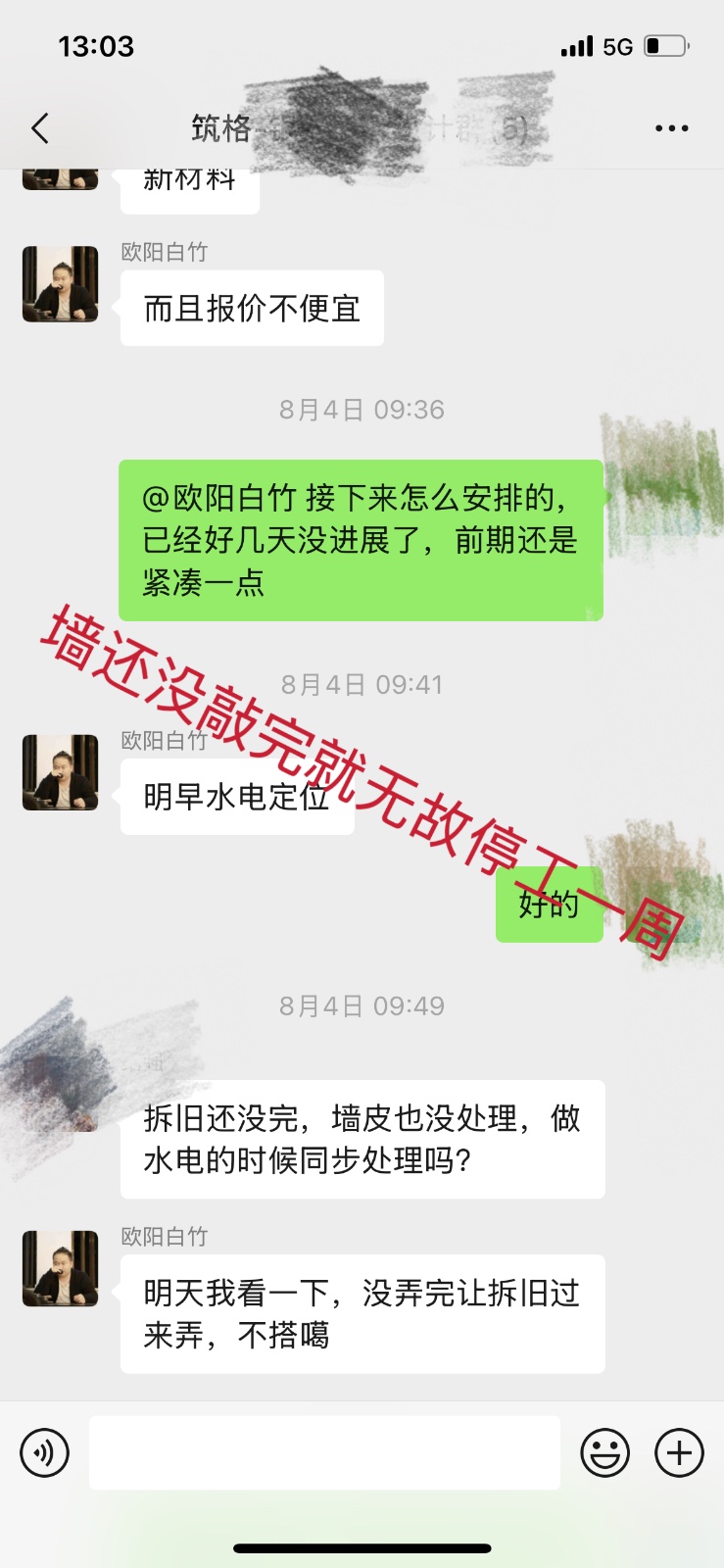This screenshot has height=1568, width=724.
Task: Focus the message text field
Action: click(324, 1452)
